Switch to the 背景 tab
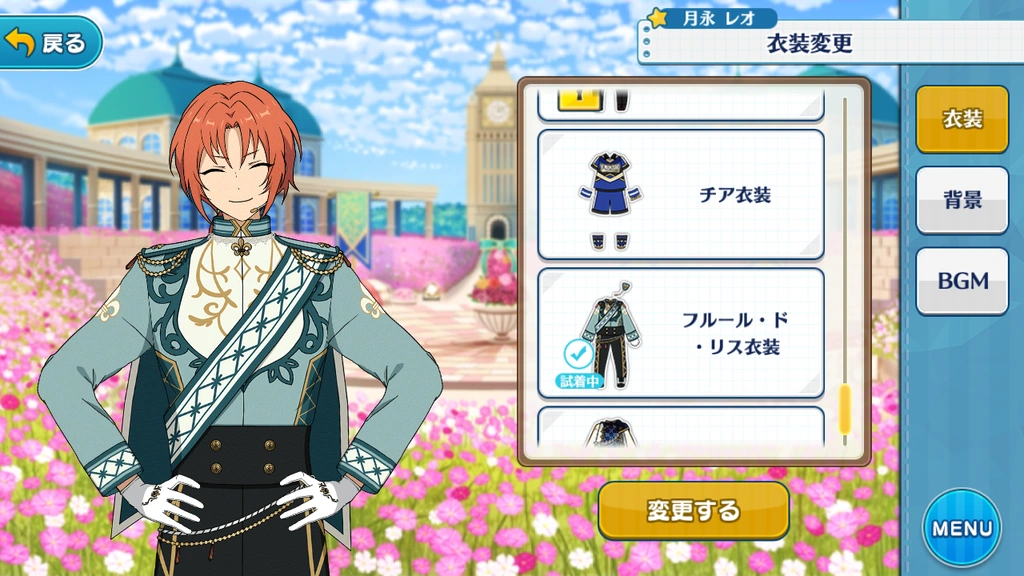The width and height of the screenshot is (1024, 576). pyautogui.click(x=962, y=200)
